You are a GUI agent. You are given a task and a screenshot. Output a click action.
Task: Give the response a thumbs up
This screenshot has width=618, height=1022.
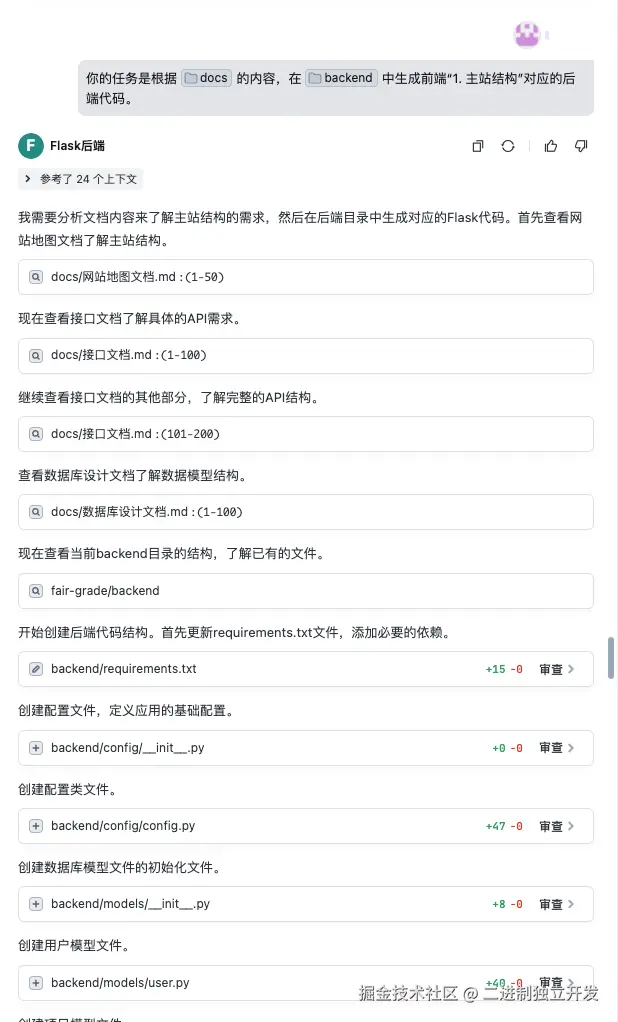click(551, 146)
